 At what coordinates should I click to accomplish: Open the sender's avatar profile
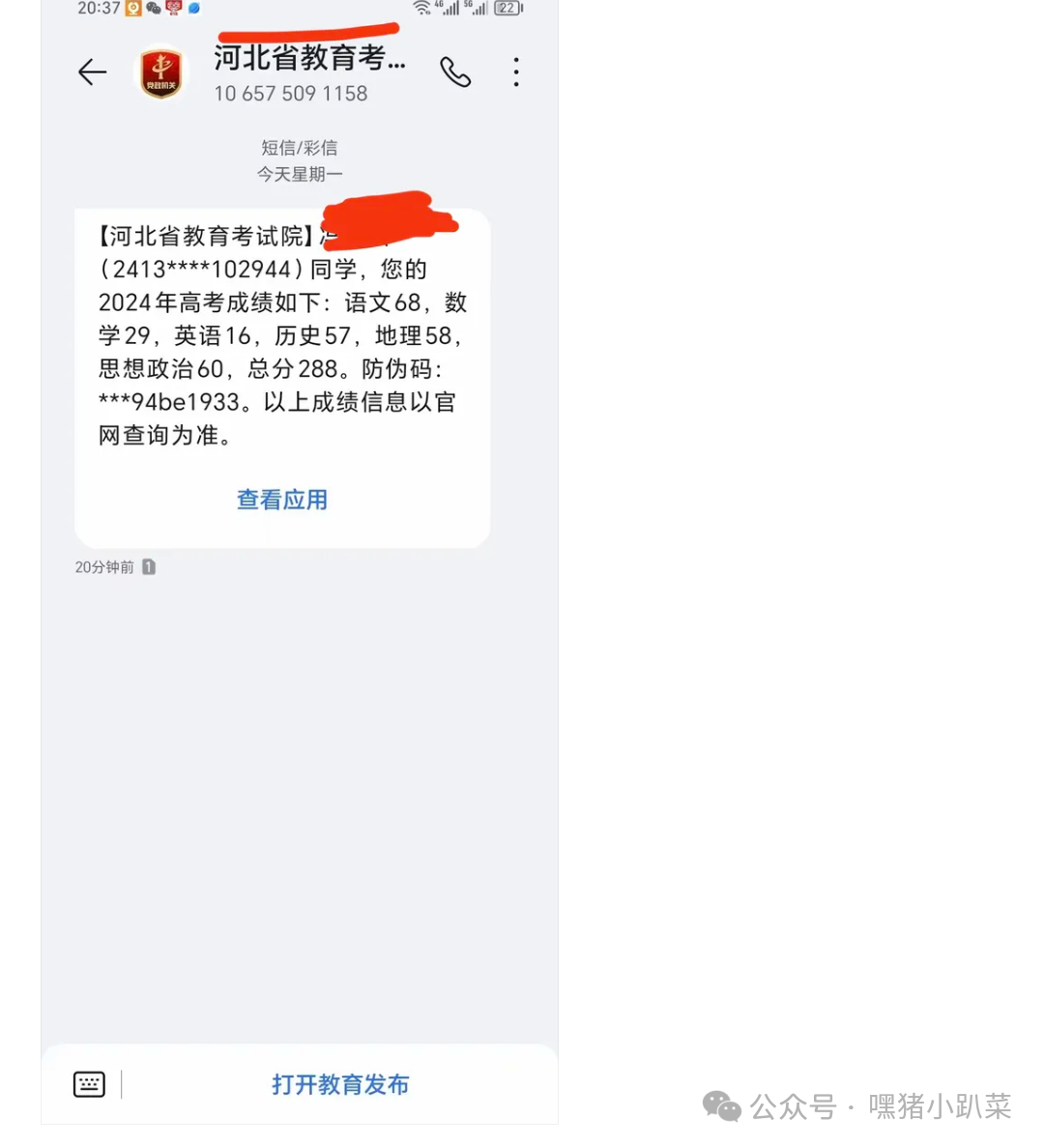click(161, 73)
